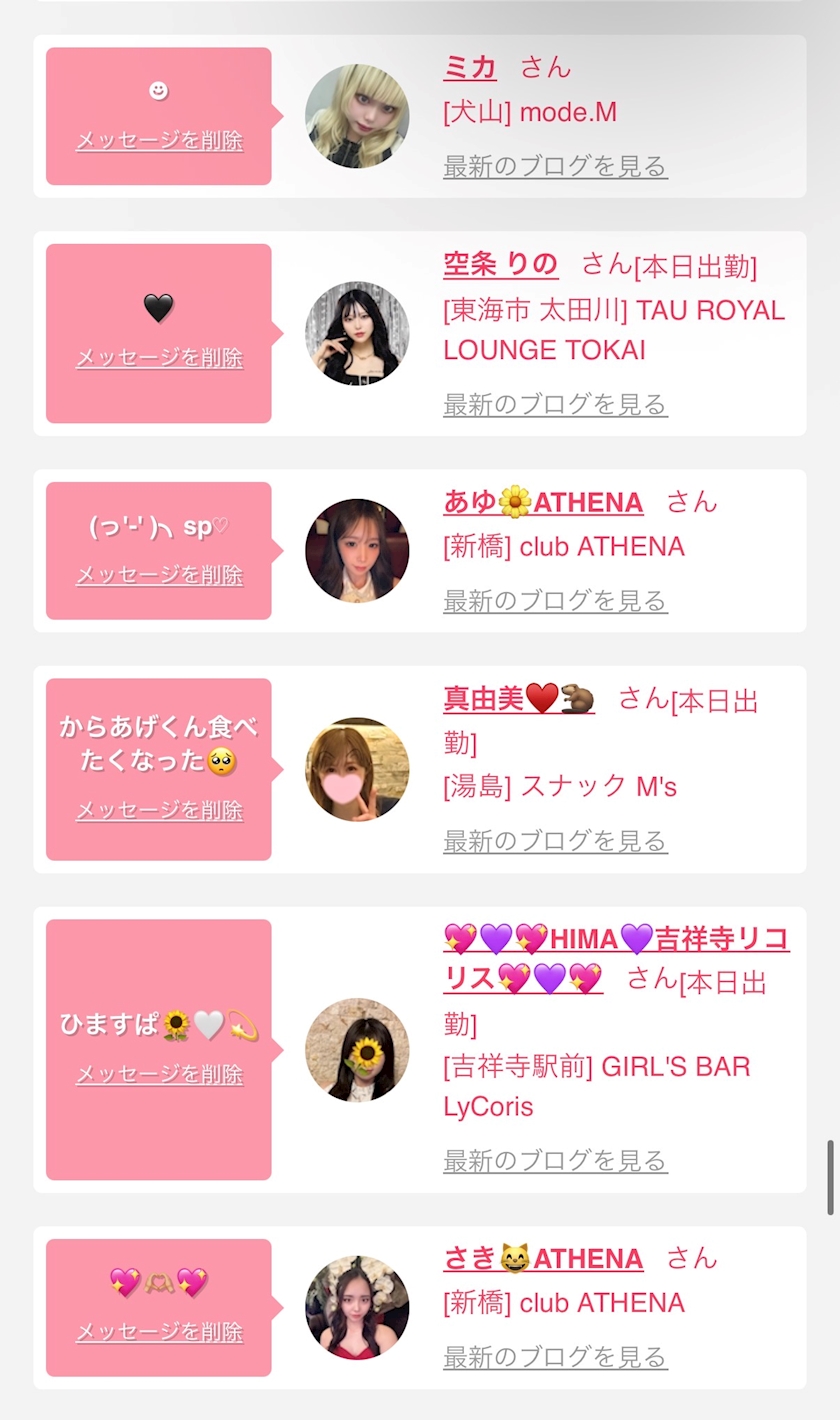840x1420 pixels.
Task: View 空条 りの's latest blog
Action: coord(555,404)
